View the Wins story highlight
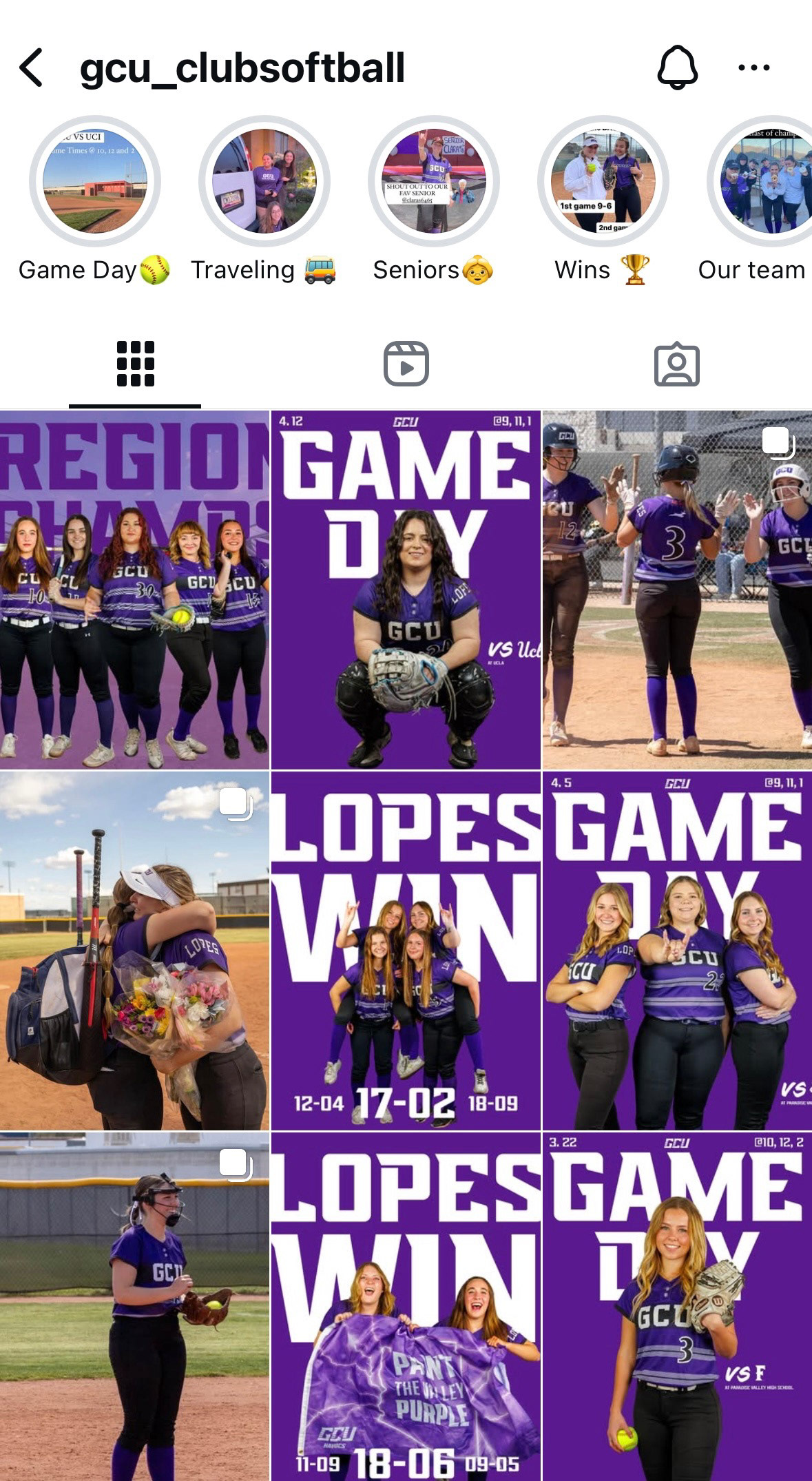This screenshot has width=812, height=1481. (603, 181)
